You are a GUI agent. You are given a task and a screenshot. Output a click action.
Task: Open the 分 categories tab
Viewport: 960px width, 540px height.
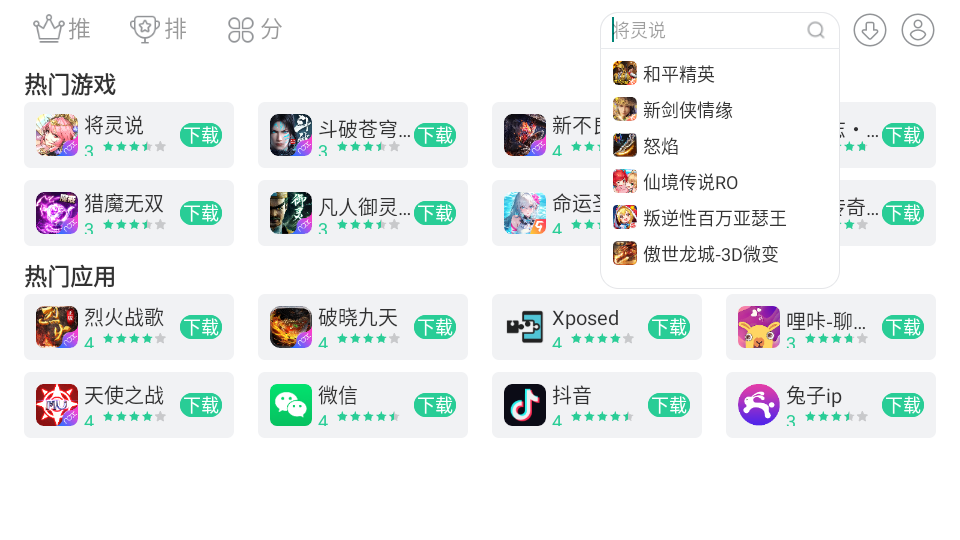point(255,29)
